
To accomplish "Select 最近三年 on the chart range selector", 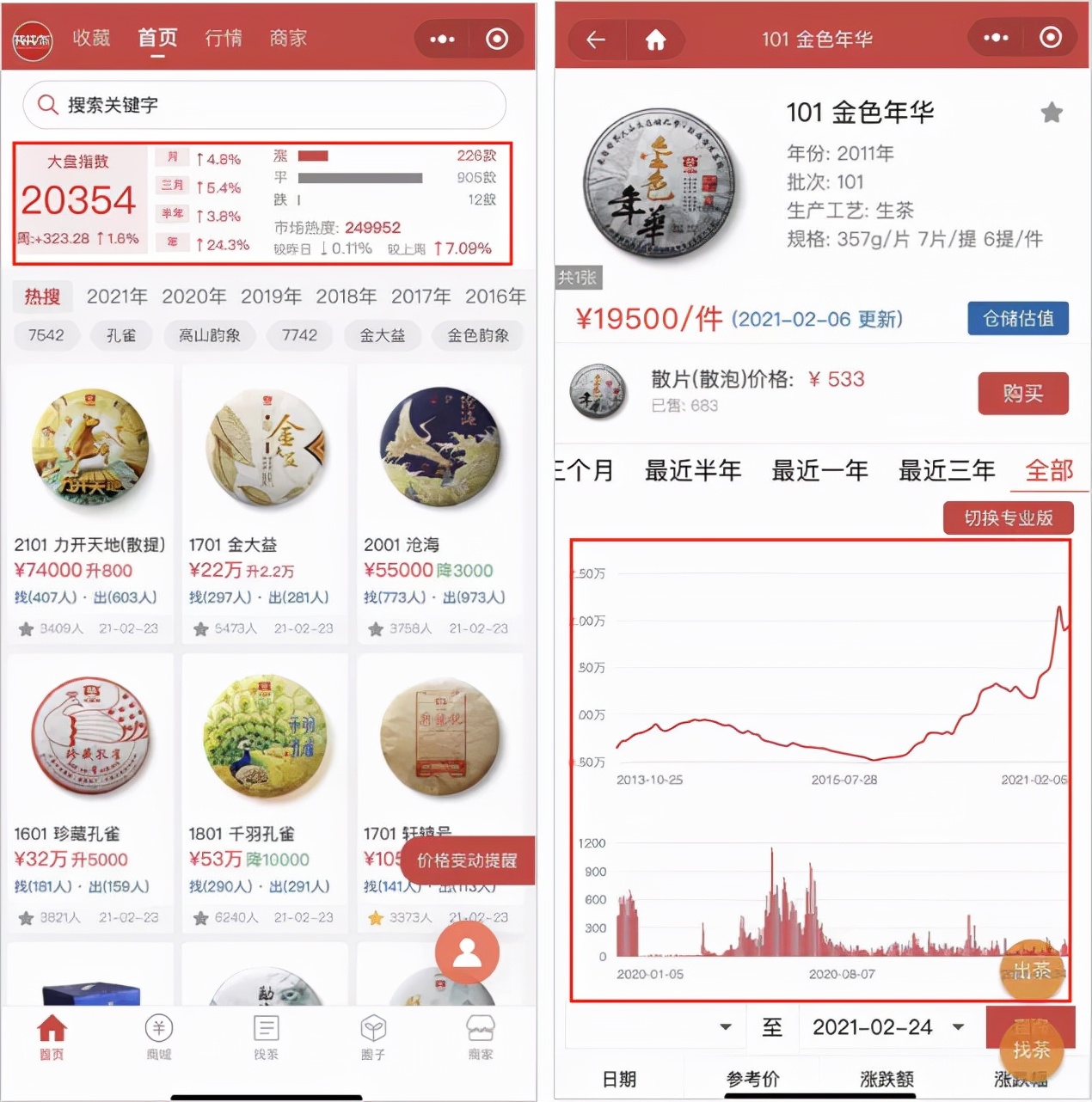I will click(x=946, y=470).
